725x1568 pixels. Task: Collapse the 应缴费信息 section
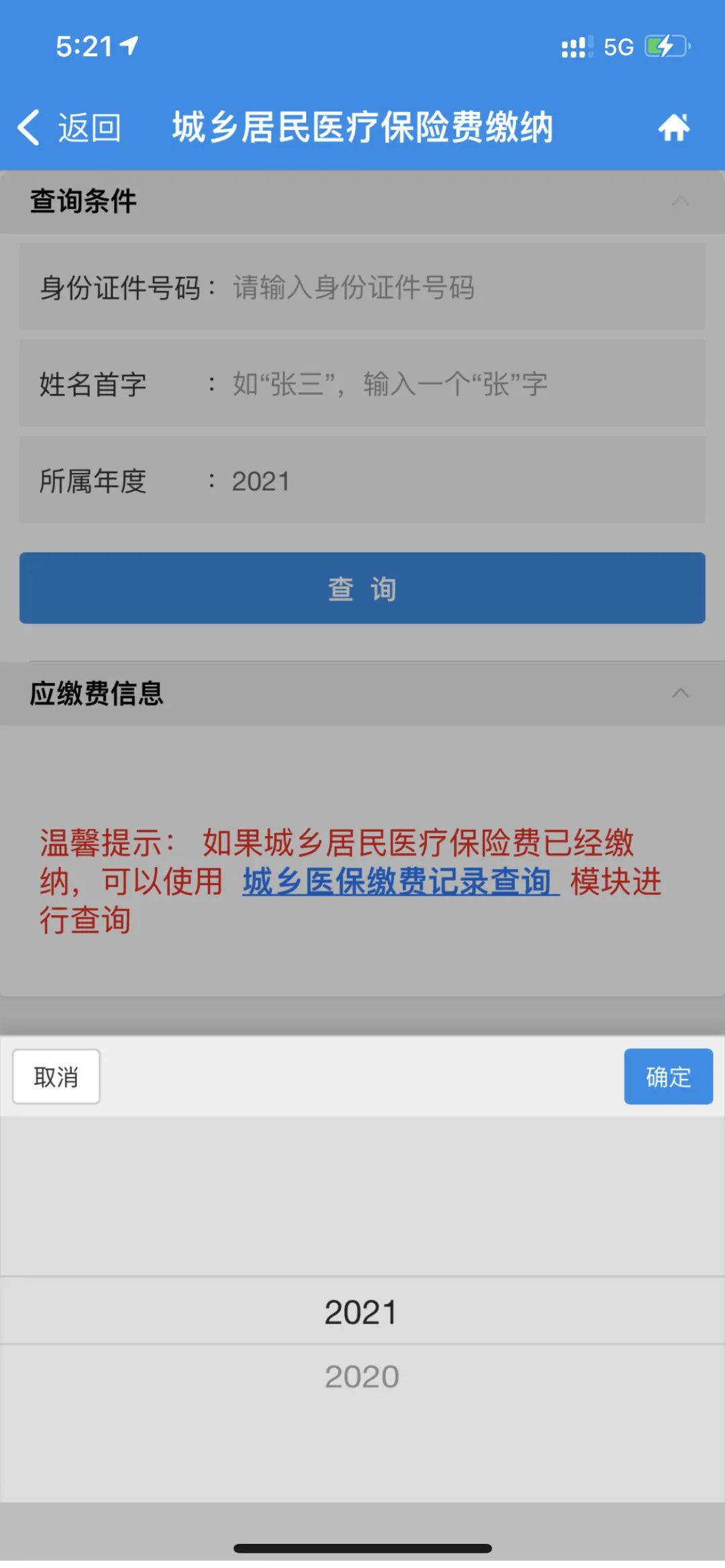[681, 693]
